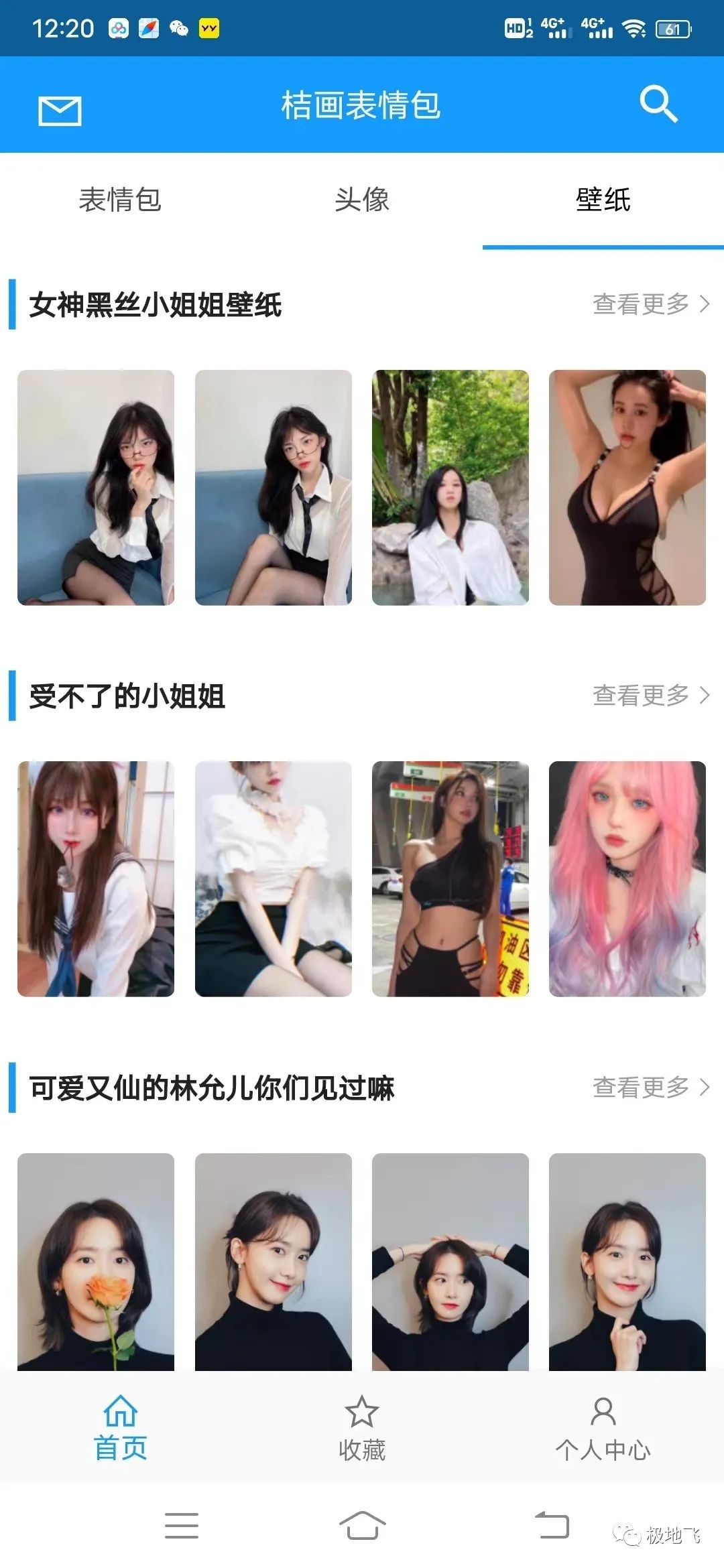Open the wallpaper with the outdoor rock garden
Viewport: 724px width, 1568px height.
450,488
